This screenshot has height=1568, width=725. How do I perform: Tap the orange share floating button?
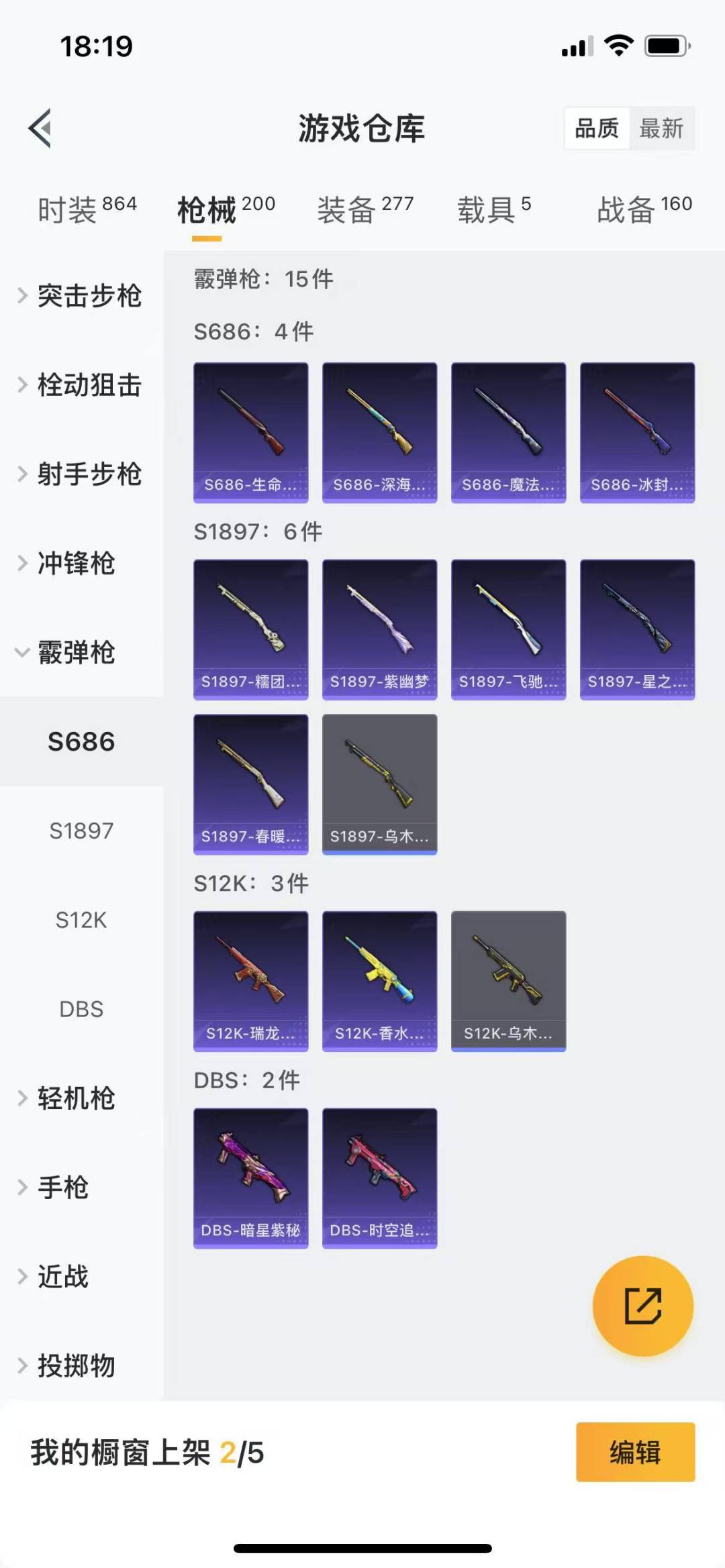point(642,1306)
